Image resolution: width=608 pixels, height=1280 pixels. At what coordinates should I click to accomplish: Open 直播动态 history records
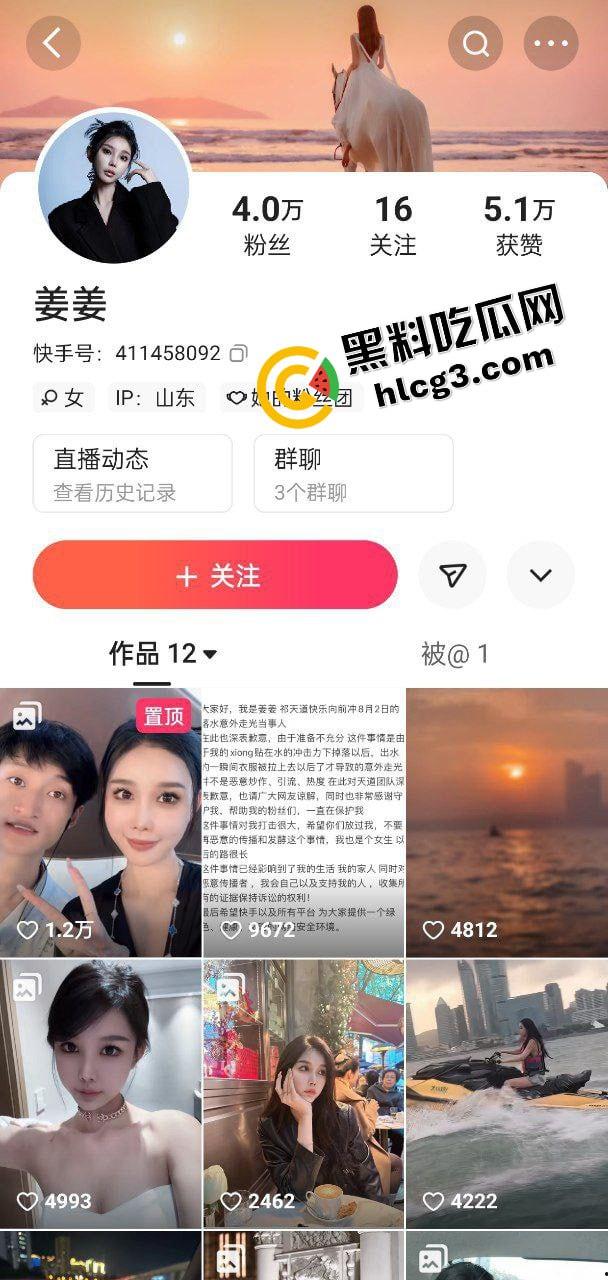pyautogui.click(x=132, y=473)
